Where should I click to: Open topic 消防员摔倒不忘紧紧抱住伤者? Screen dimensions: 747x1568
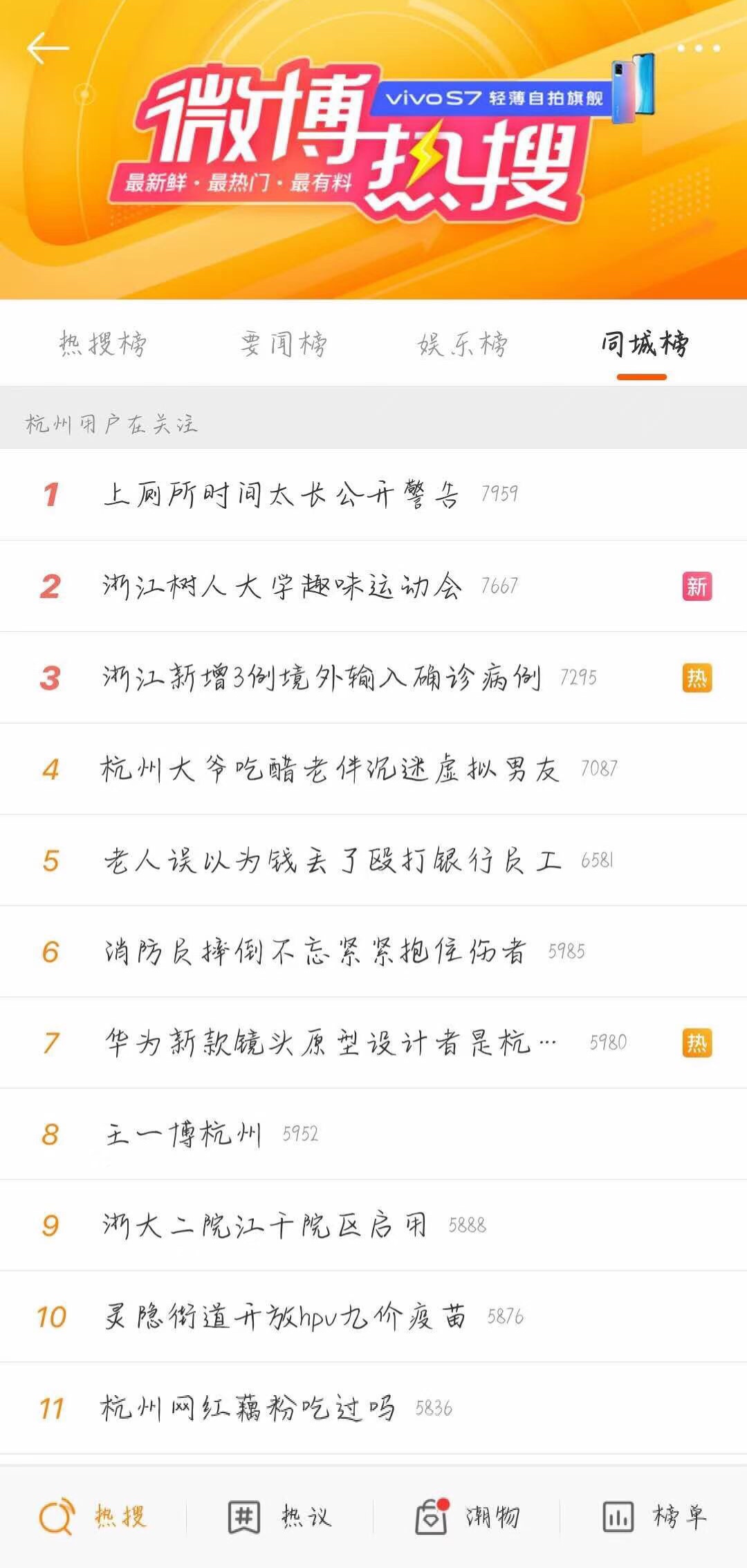[315, 952]
